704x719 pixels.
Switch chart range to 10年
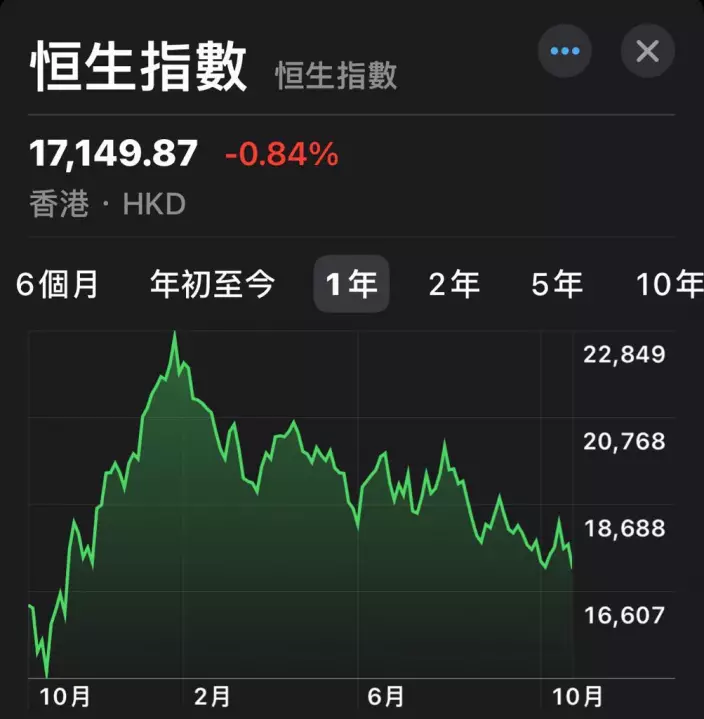(x=670, y=285)
